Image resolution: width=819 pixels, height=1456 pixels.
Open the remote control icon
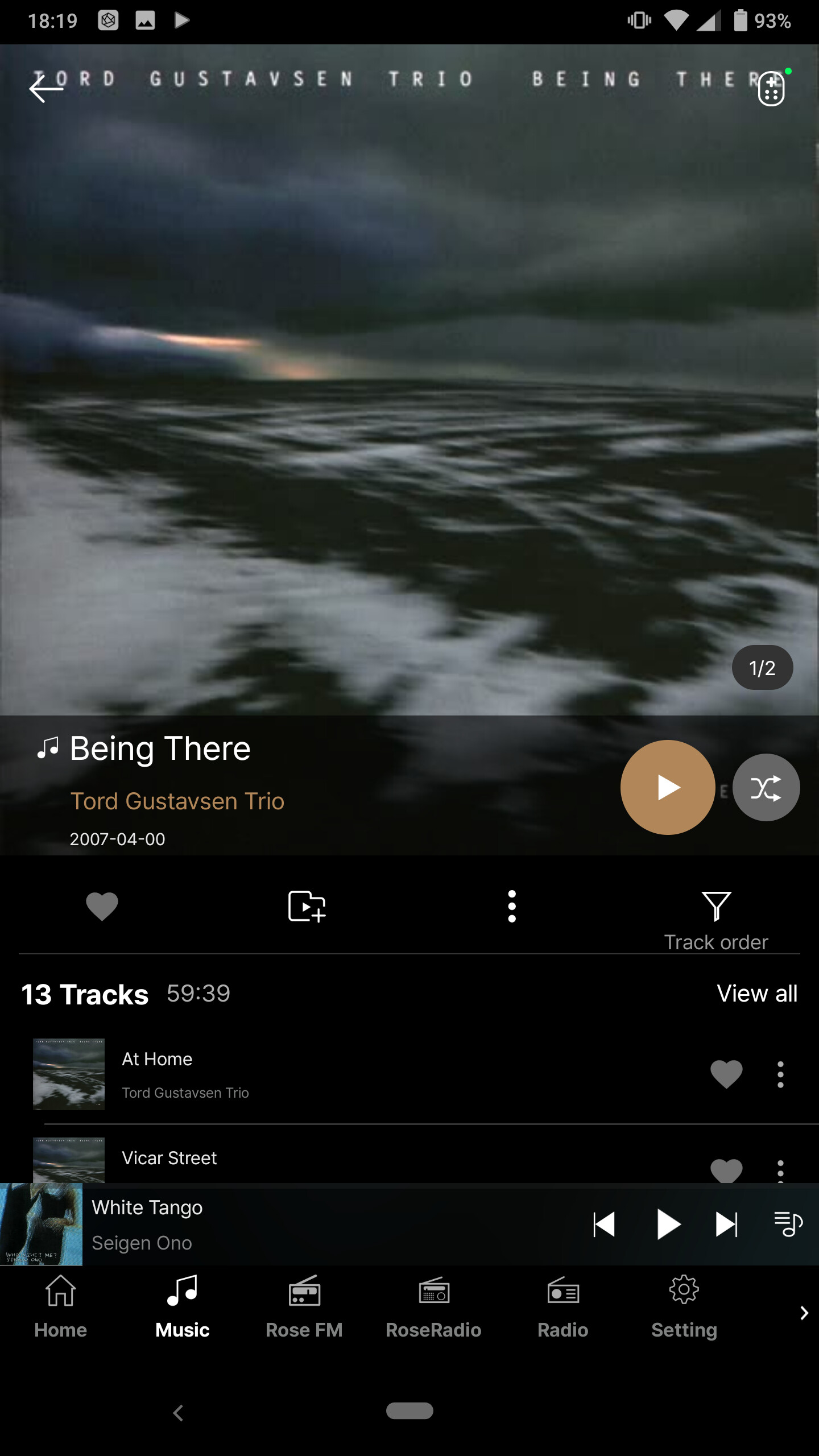(771, 89)
